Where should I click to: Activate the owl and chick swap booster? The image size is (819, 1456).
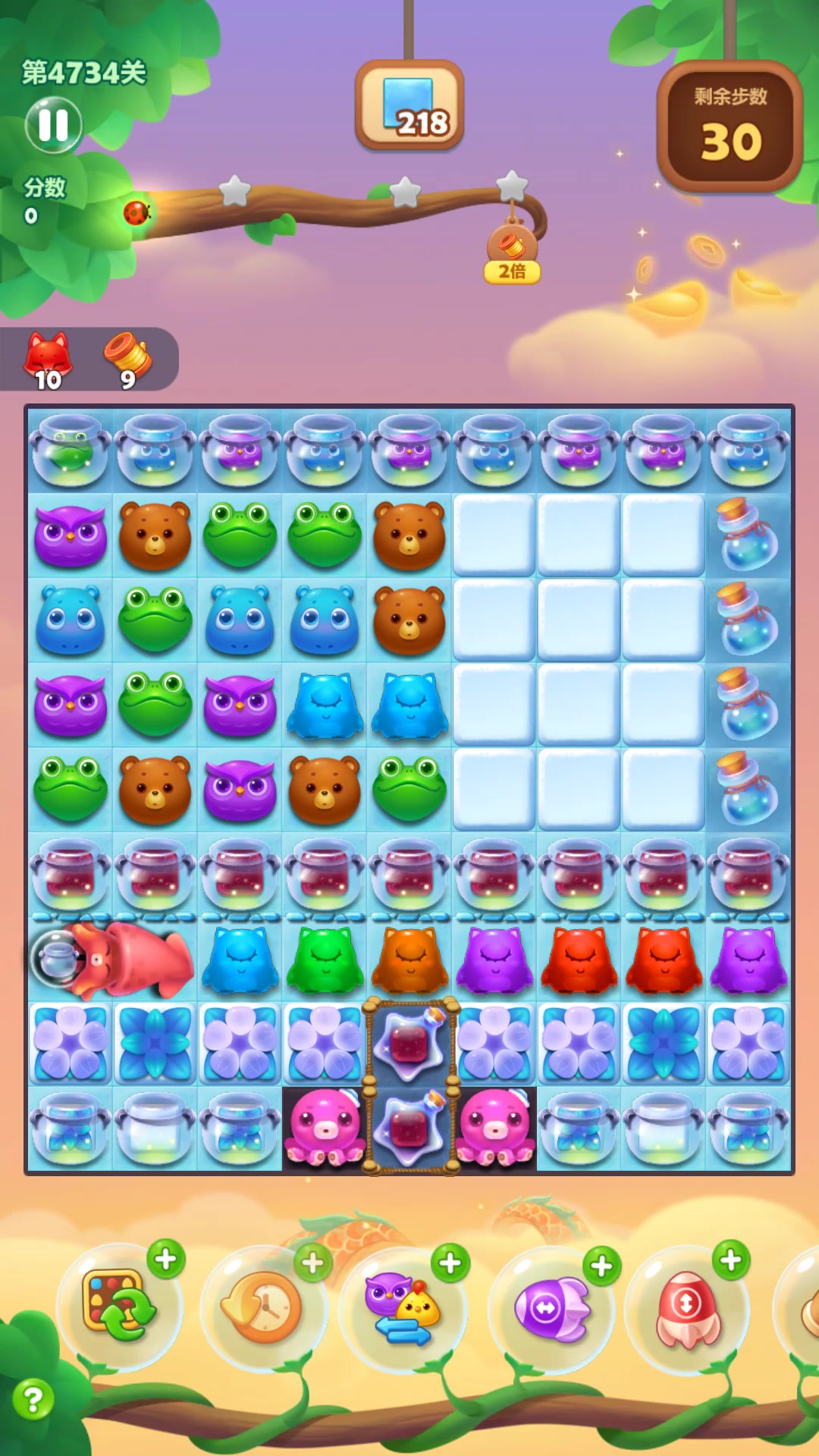(x=402, y=1308)
